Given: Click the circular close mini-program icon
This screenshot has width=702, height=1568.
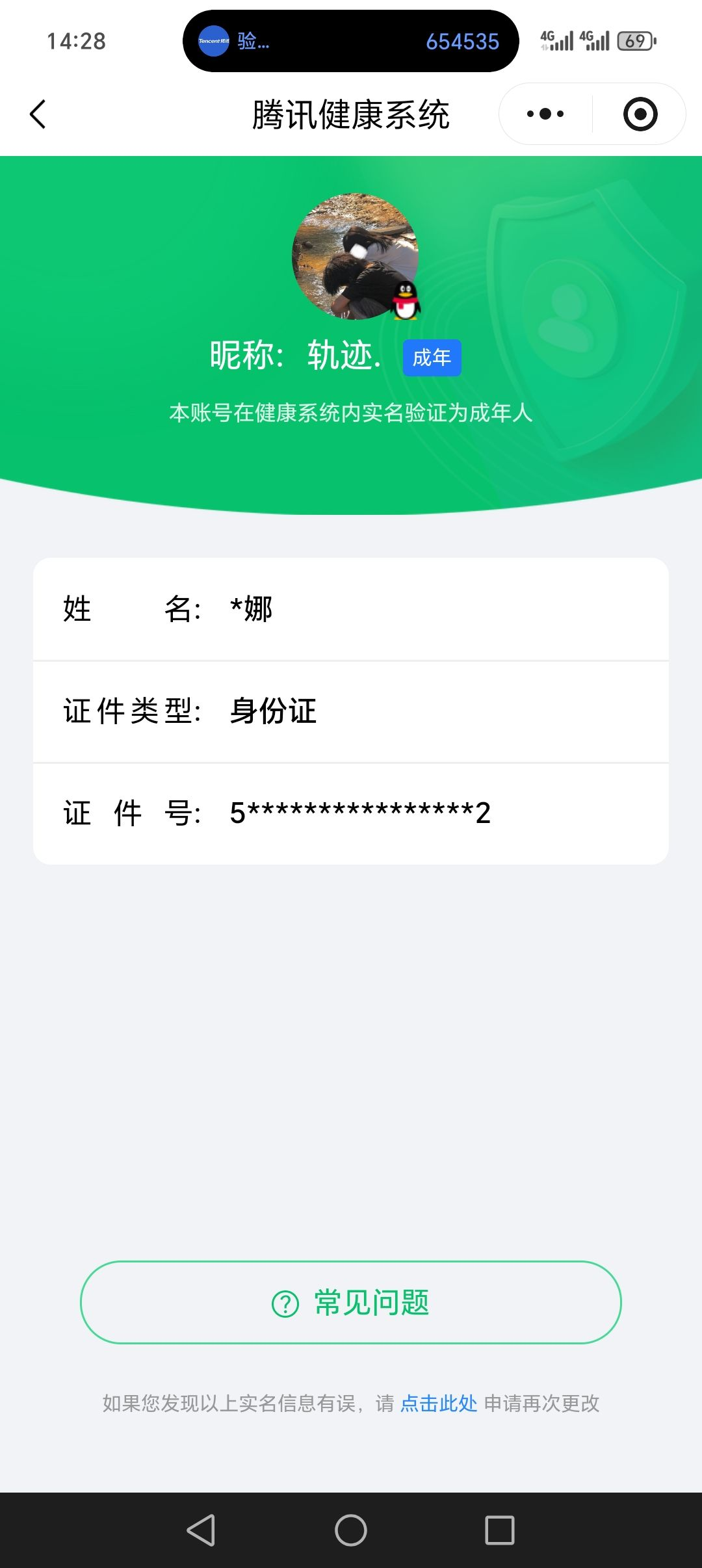Looking at the screenshot, I should click(x=640, y=113).
